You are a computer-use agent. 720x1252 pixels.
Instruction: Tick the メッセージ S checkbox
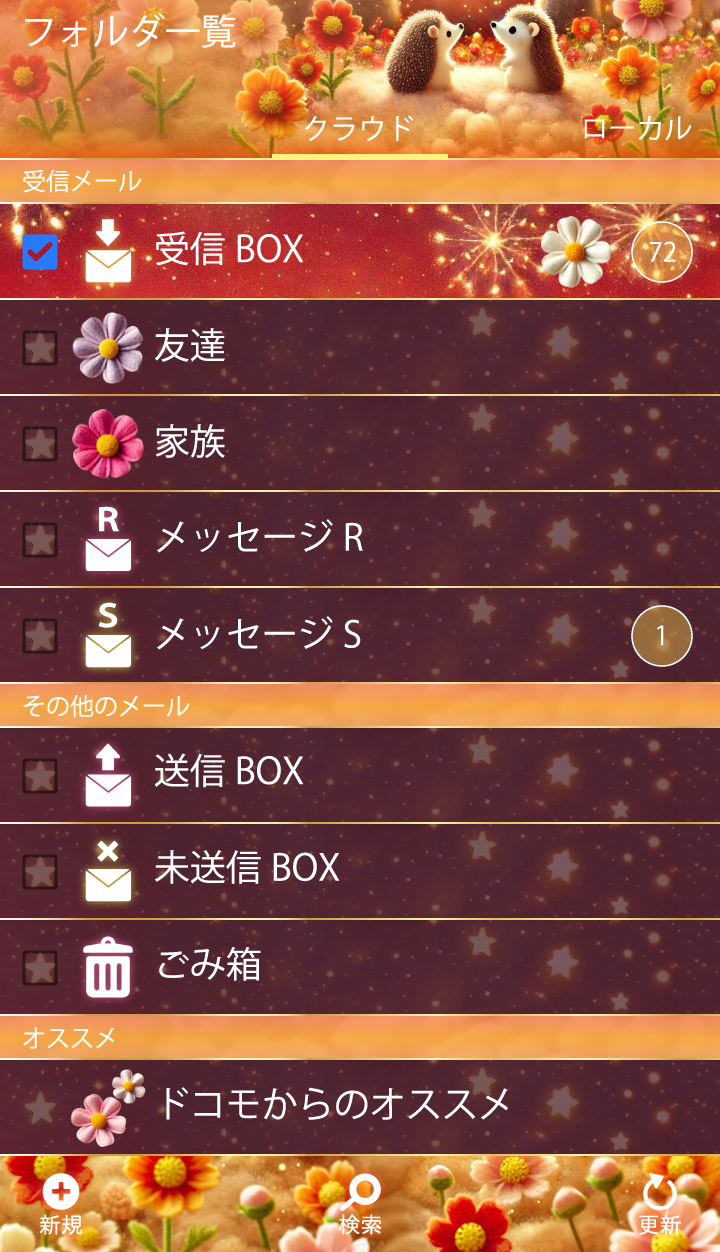pyautogui.click(x=40, y=636)
